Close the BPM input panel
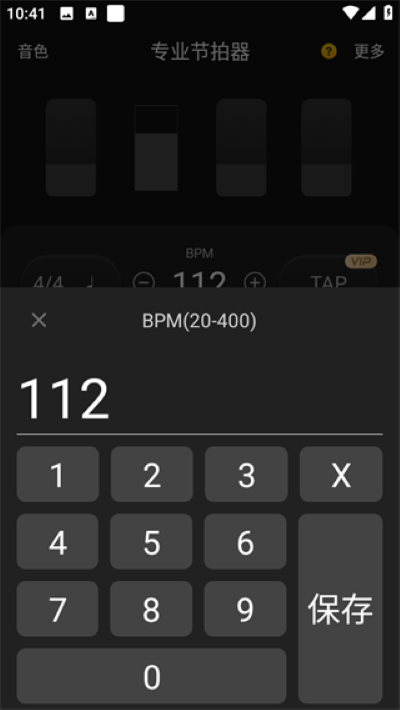400x710 pixels. 39,321
